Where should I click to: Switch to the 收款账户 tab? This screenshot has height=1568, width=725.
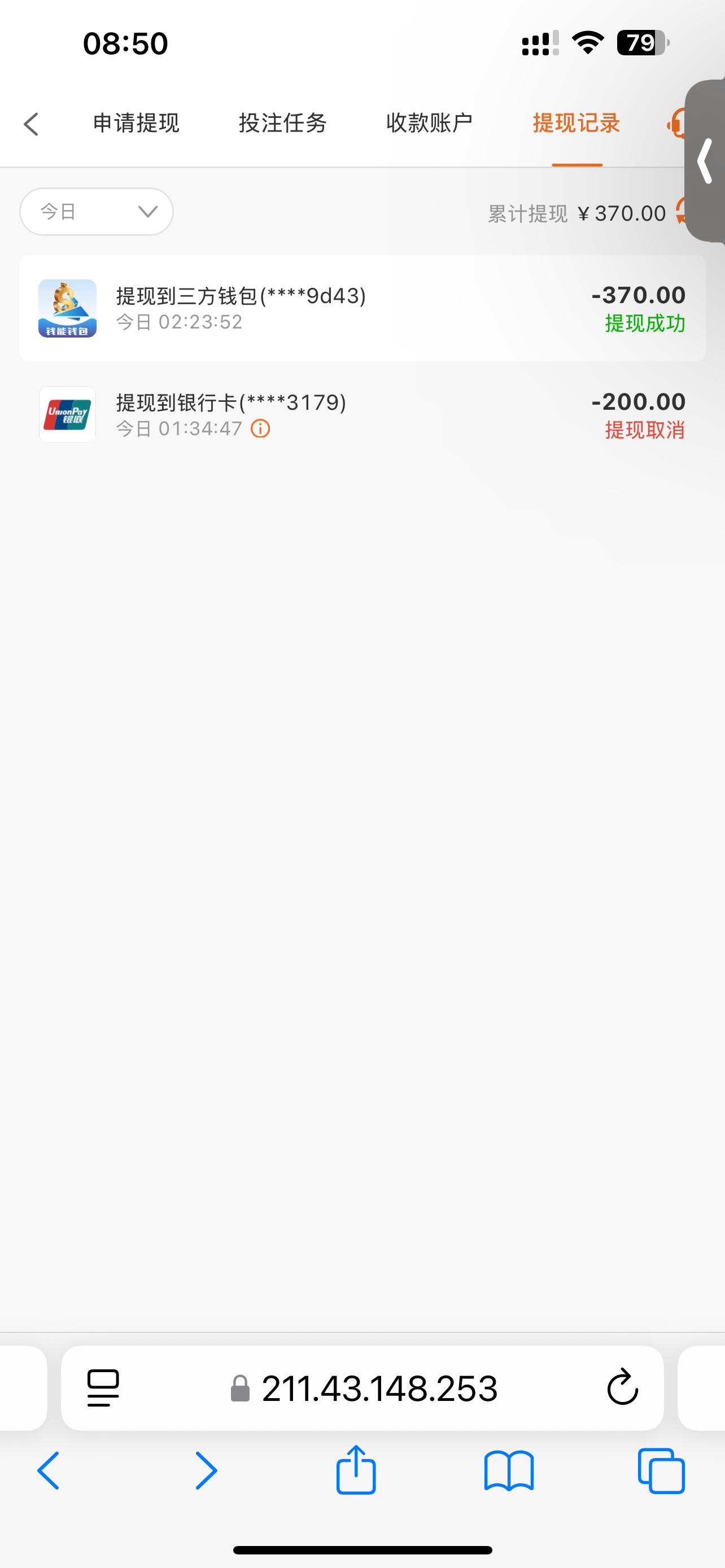(x=429, y=124)
